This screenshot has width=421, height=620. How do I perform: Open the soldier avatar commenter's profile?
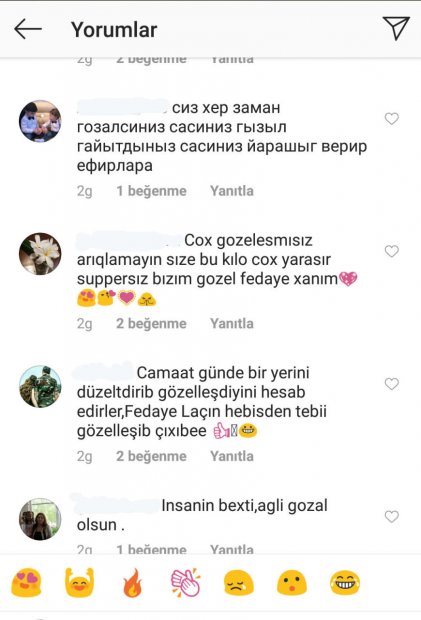click(x=40, y=386)
